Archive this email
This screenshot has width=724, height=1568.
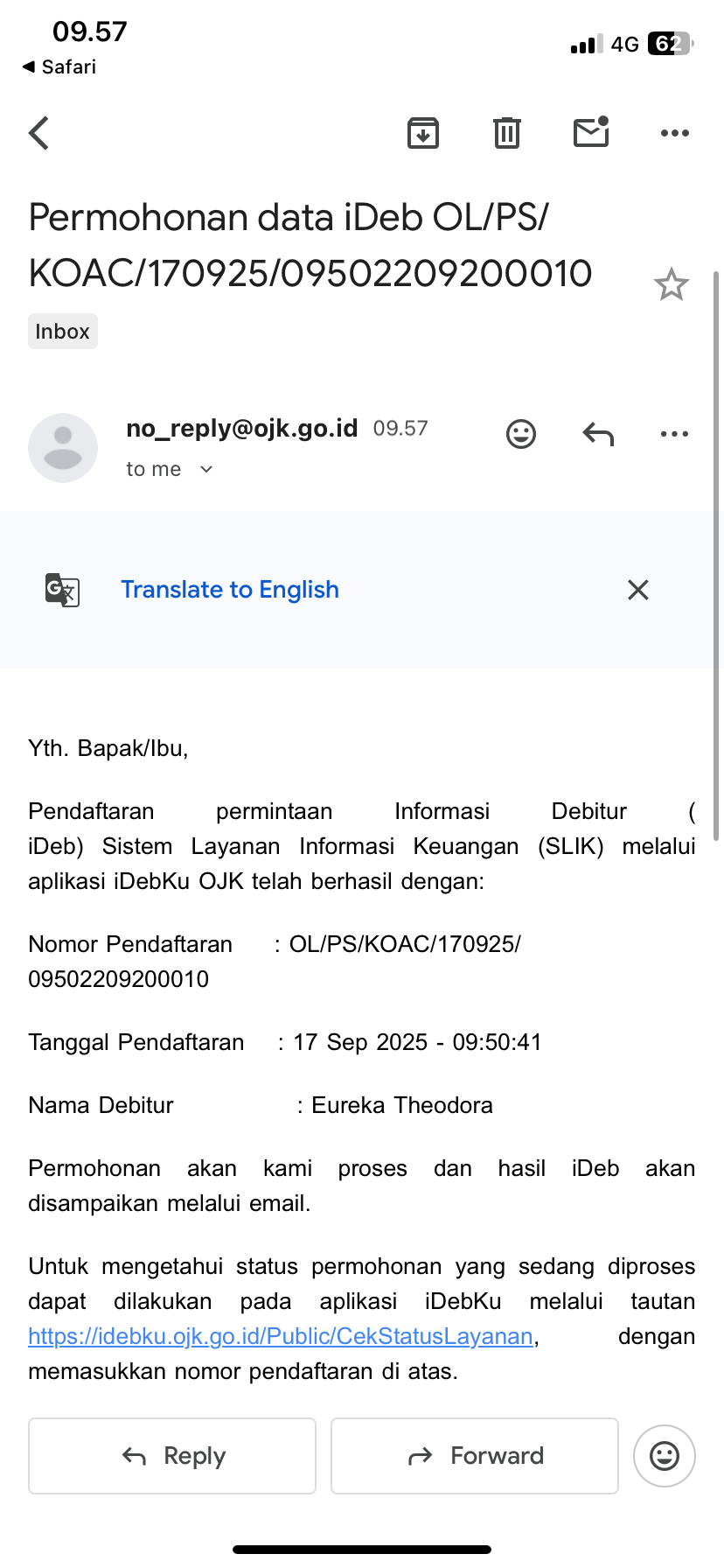coord(423,133)
